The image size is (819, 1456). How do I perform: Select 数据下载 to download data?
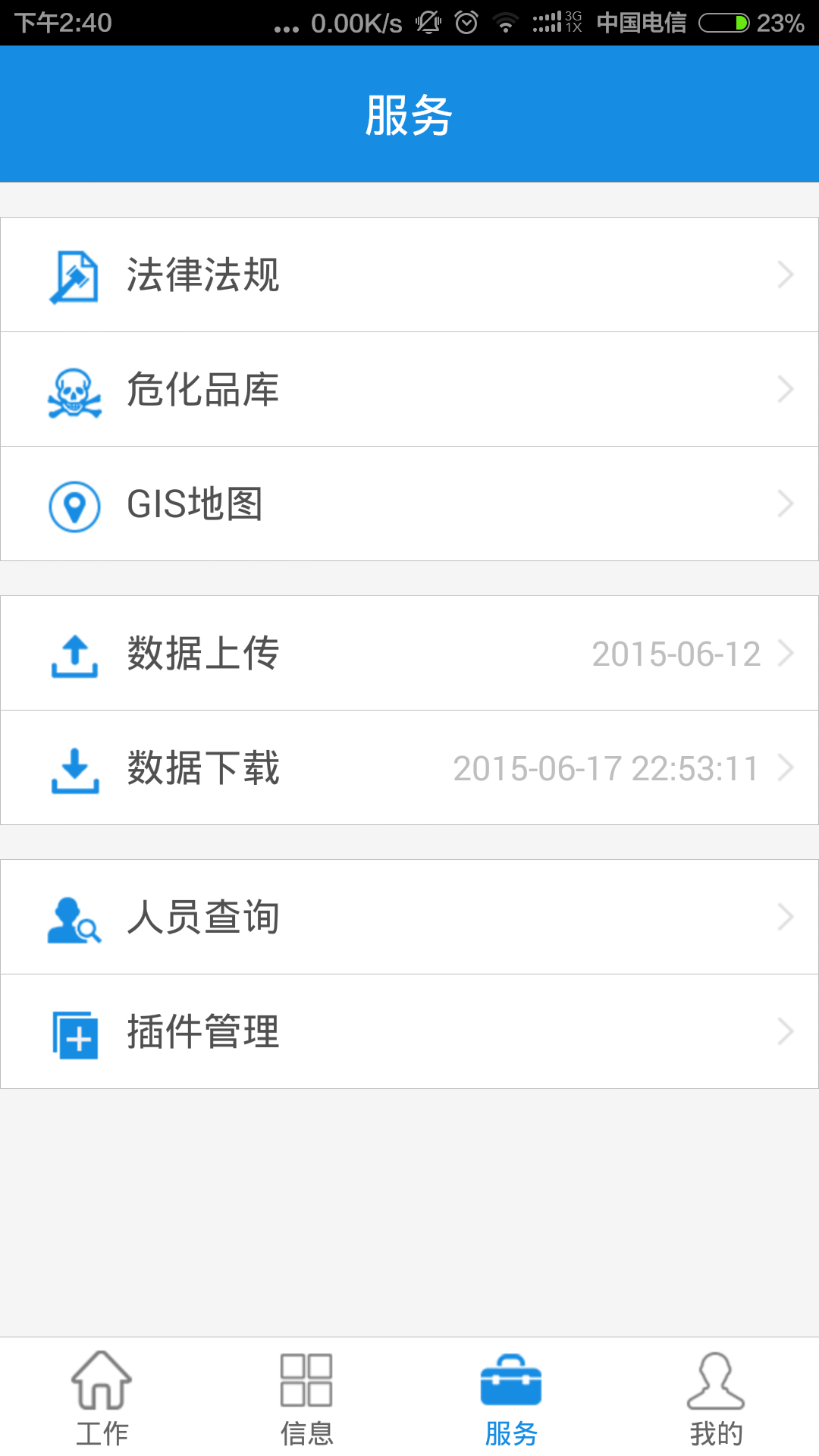(409, 767)
